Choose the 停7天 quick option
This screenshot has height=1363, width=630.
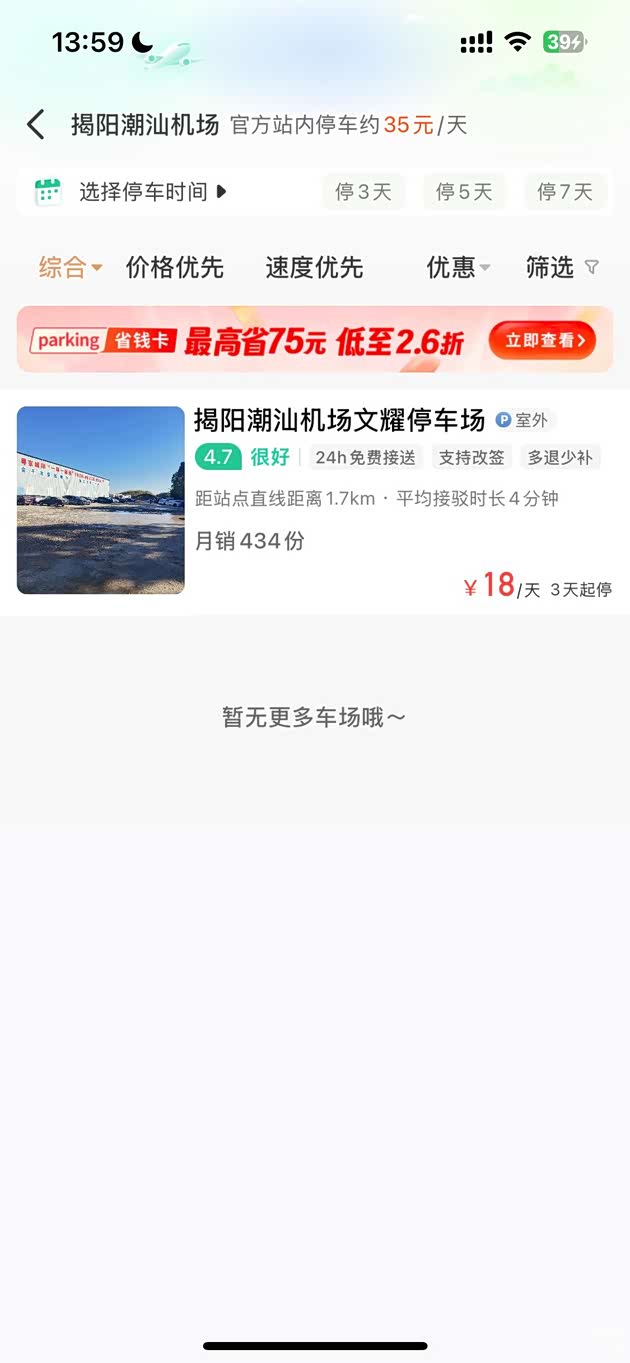[x=565, y=192]
